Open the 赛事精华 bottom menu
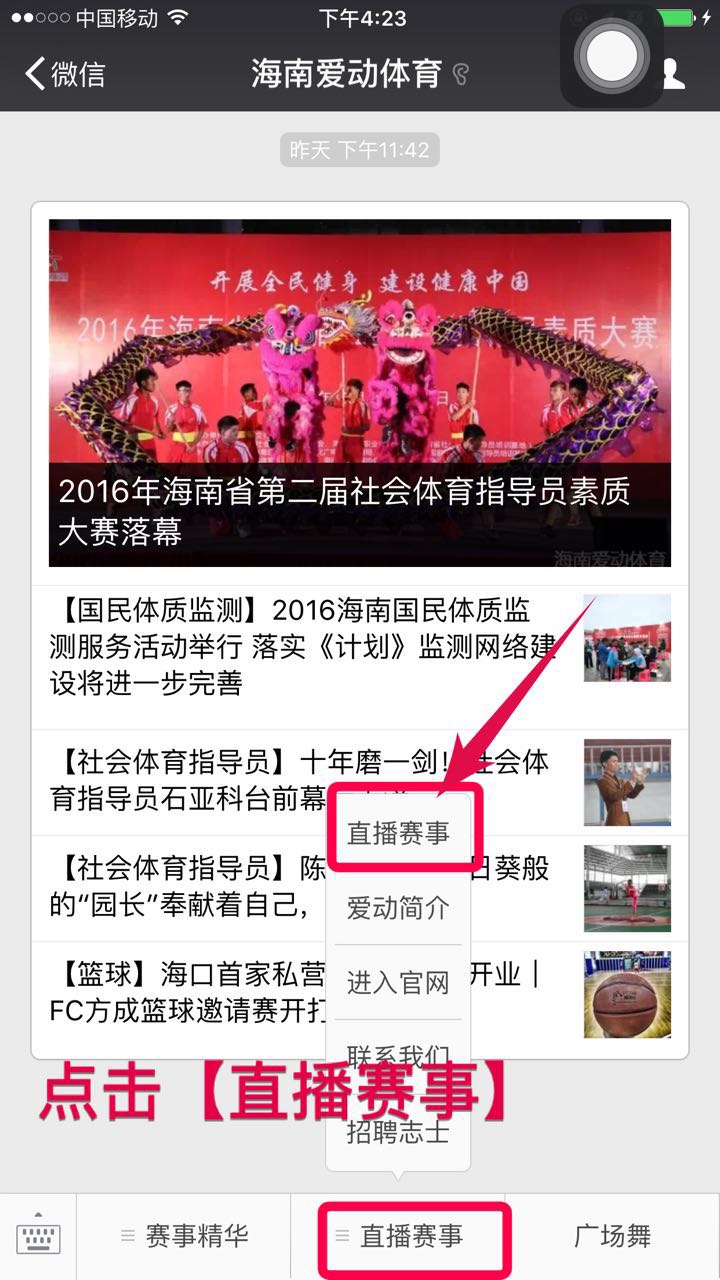The width and height of the screenshot is (720, 1280). click(x=184, y=1237)
